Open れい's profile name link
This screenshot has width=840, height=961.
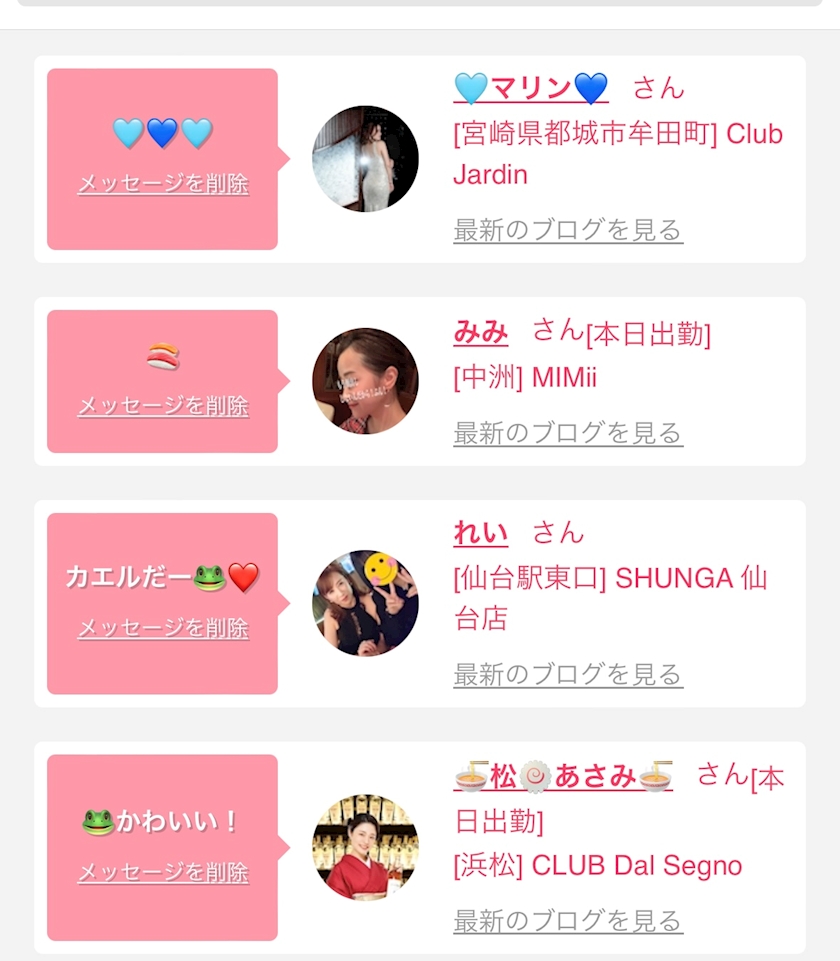(480, 533)
